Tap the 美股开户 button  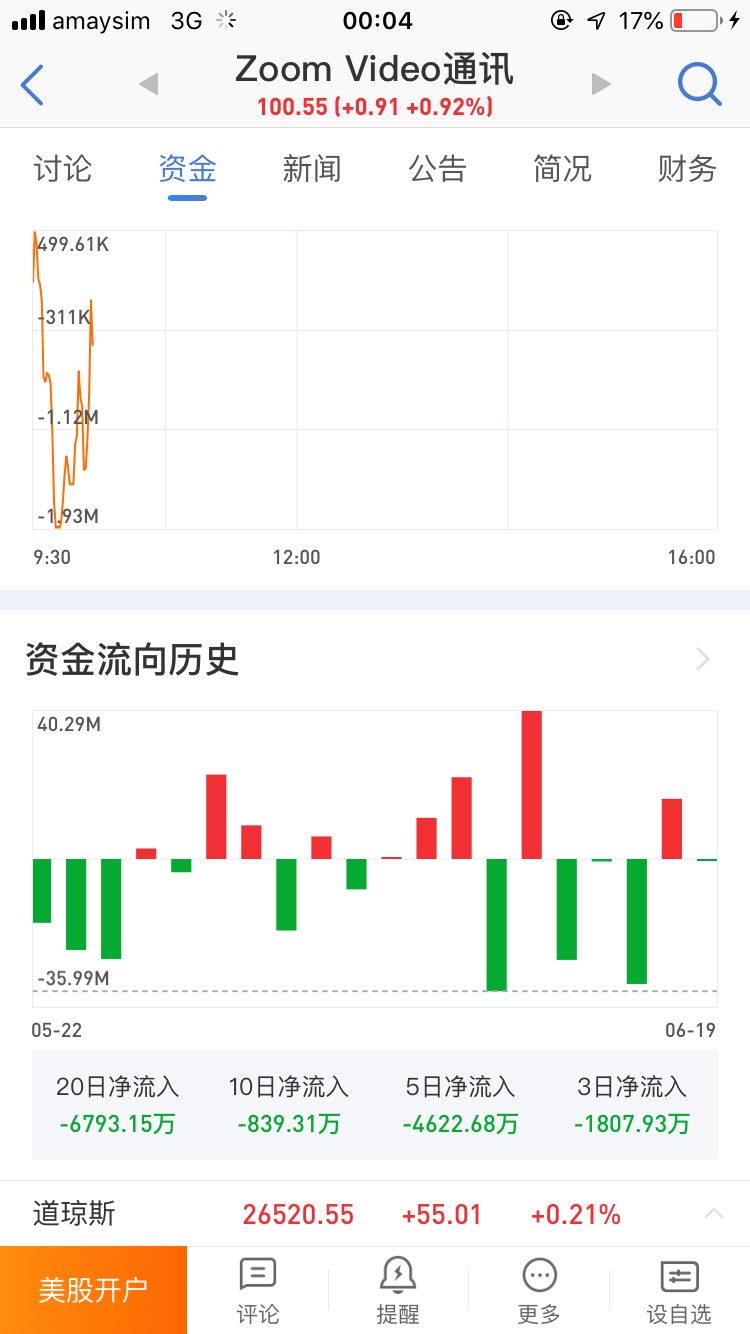coord(93,1290)
